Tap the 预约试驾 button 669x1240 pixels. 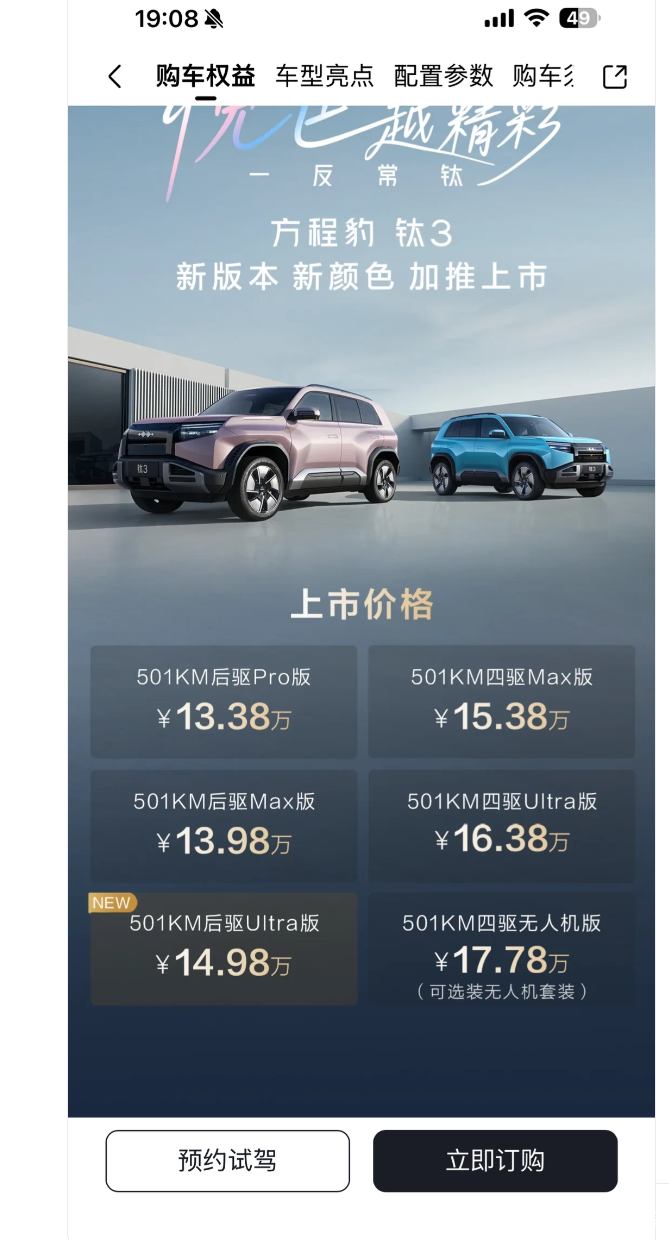tap(227, 1161)
